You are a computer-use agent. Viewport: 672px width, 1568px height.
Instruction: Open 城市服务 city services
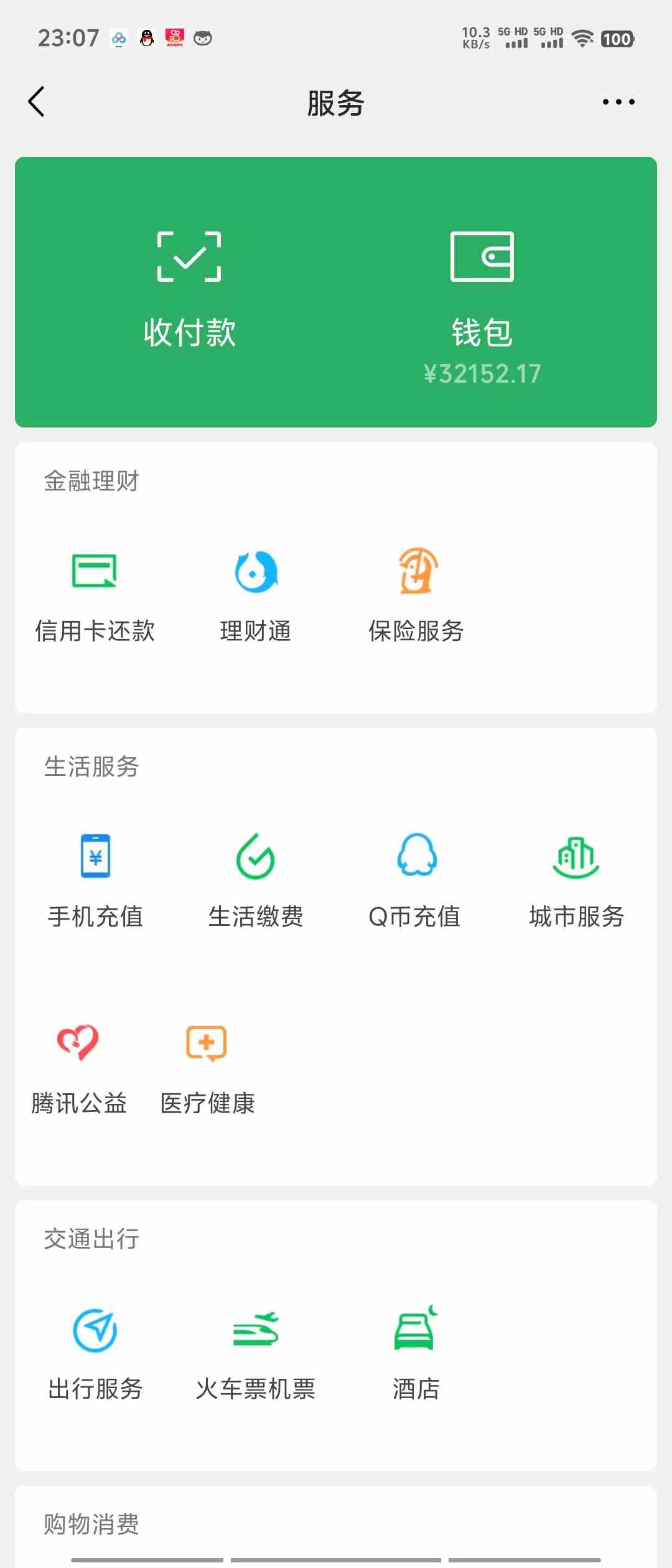pyautogui.click(x=576, y=877)
